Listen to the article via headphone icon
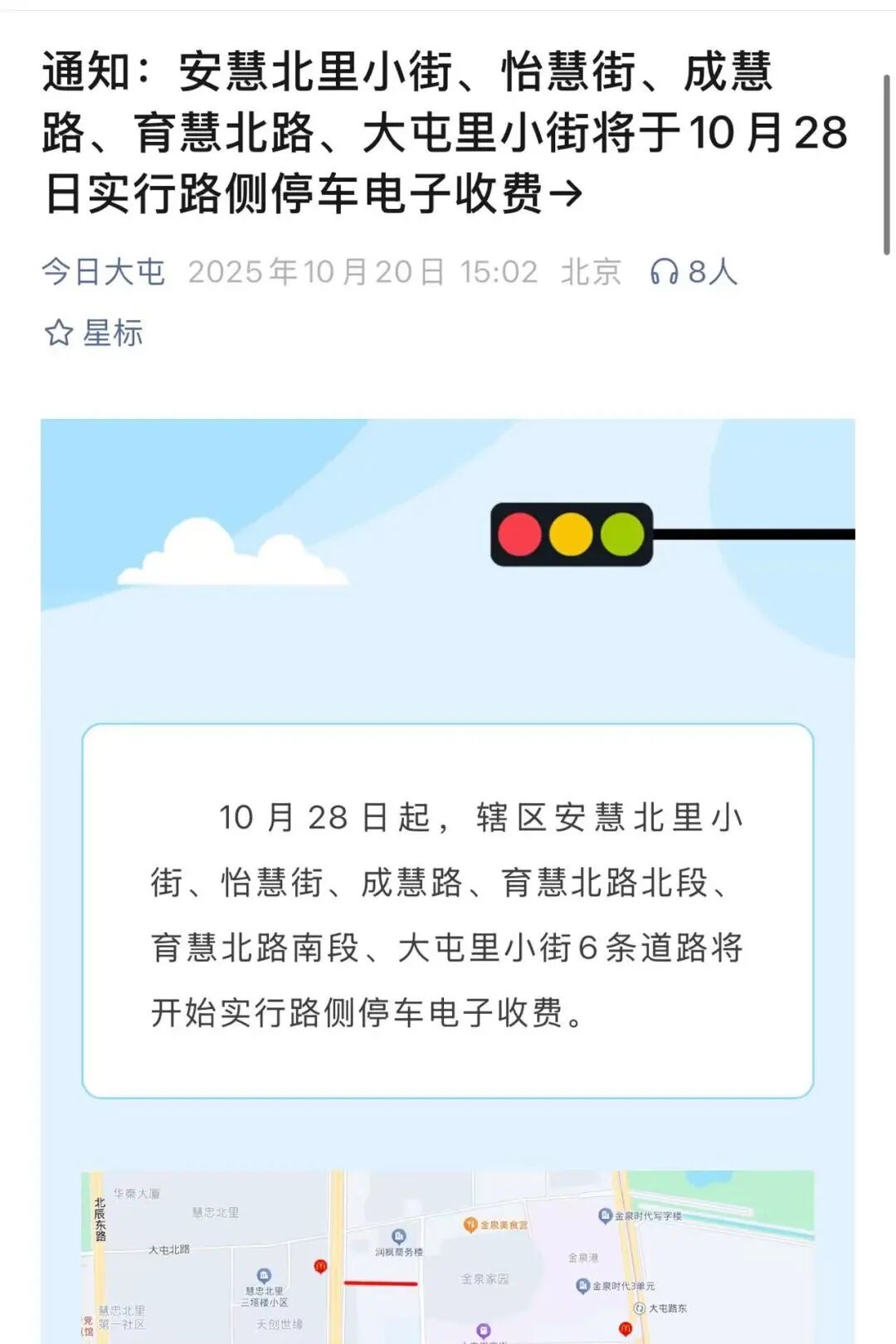The image size is (896, 1344). 664,272
